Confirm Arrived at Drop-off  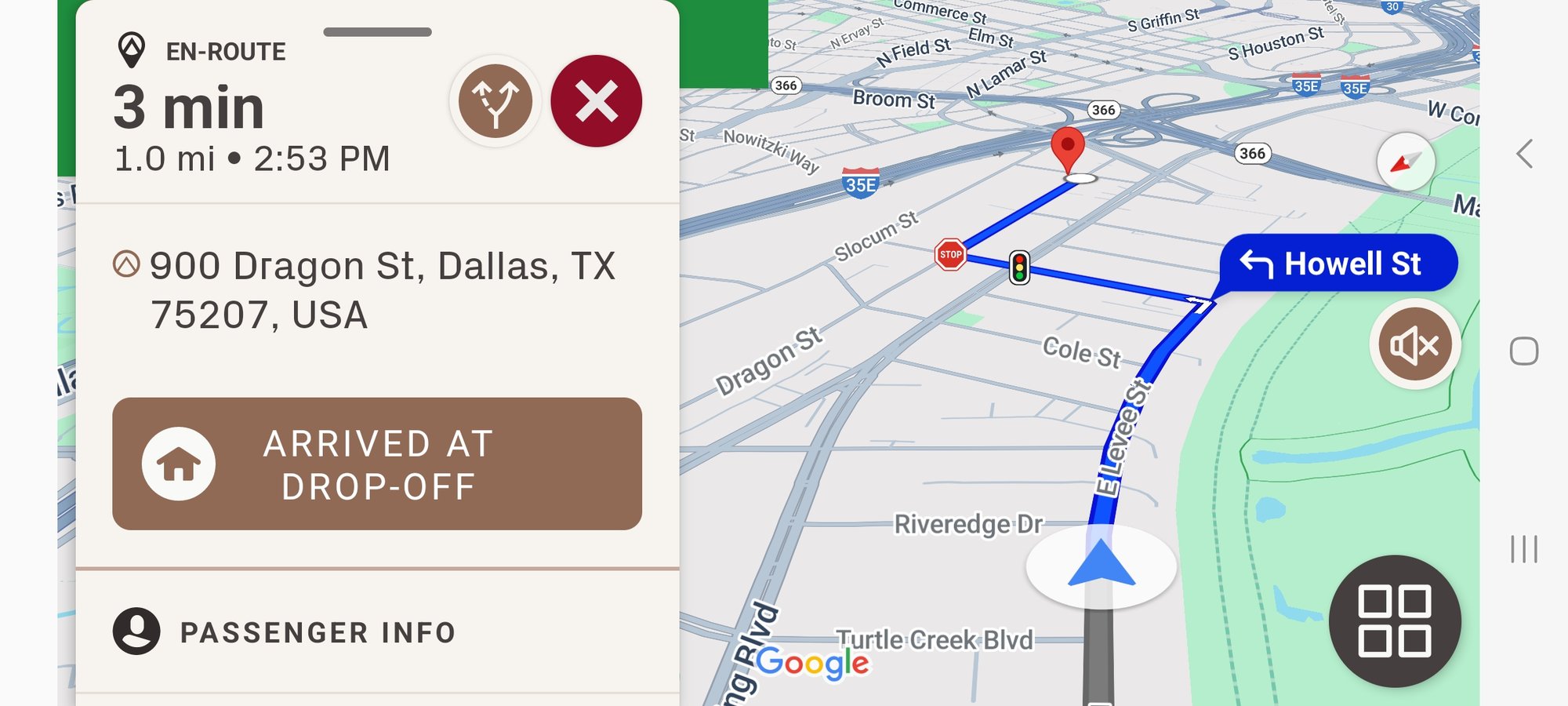[377, 464]
